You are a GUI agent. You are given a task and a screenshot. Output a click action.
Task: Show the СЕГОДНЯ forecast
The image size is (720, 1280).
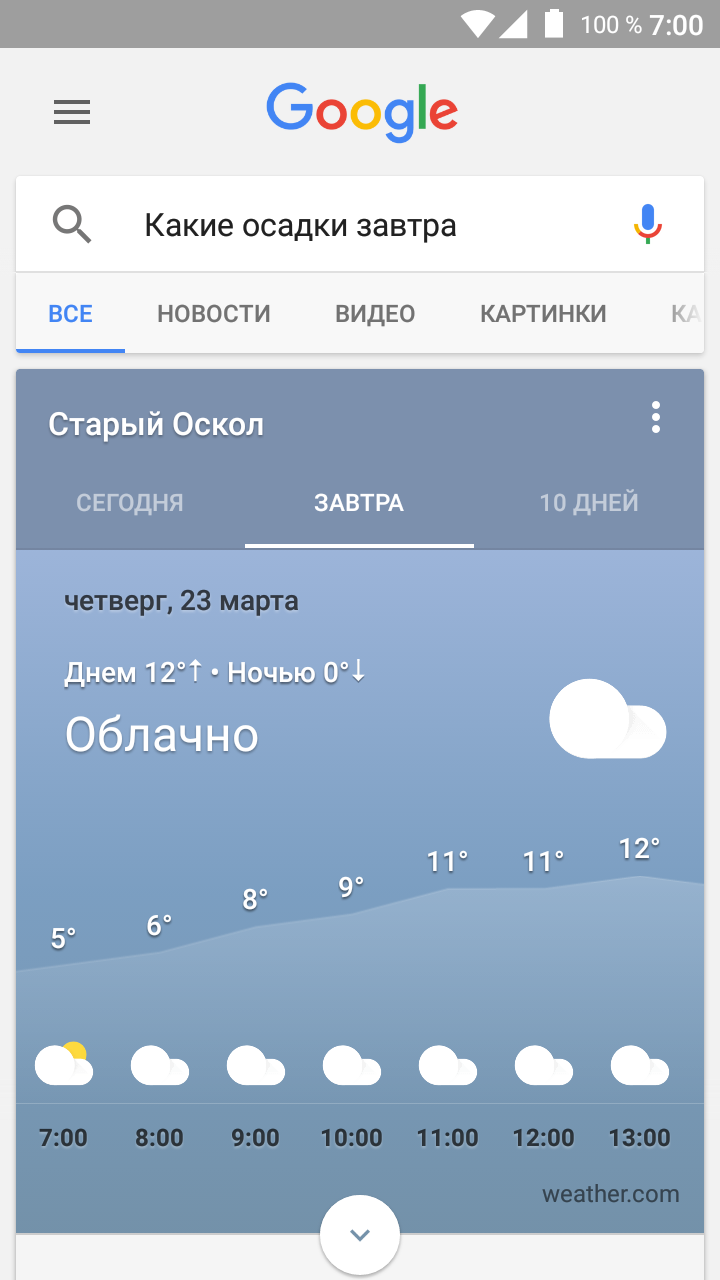pyautogui.click(x=130, y=502)
